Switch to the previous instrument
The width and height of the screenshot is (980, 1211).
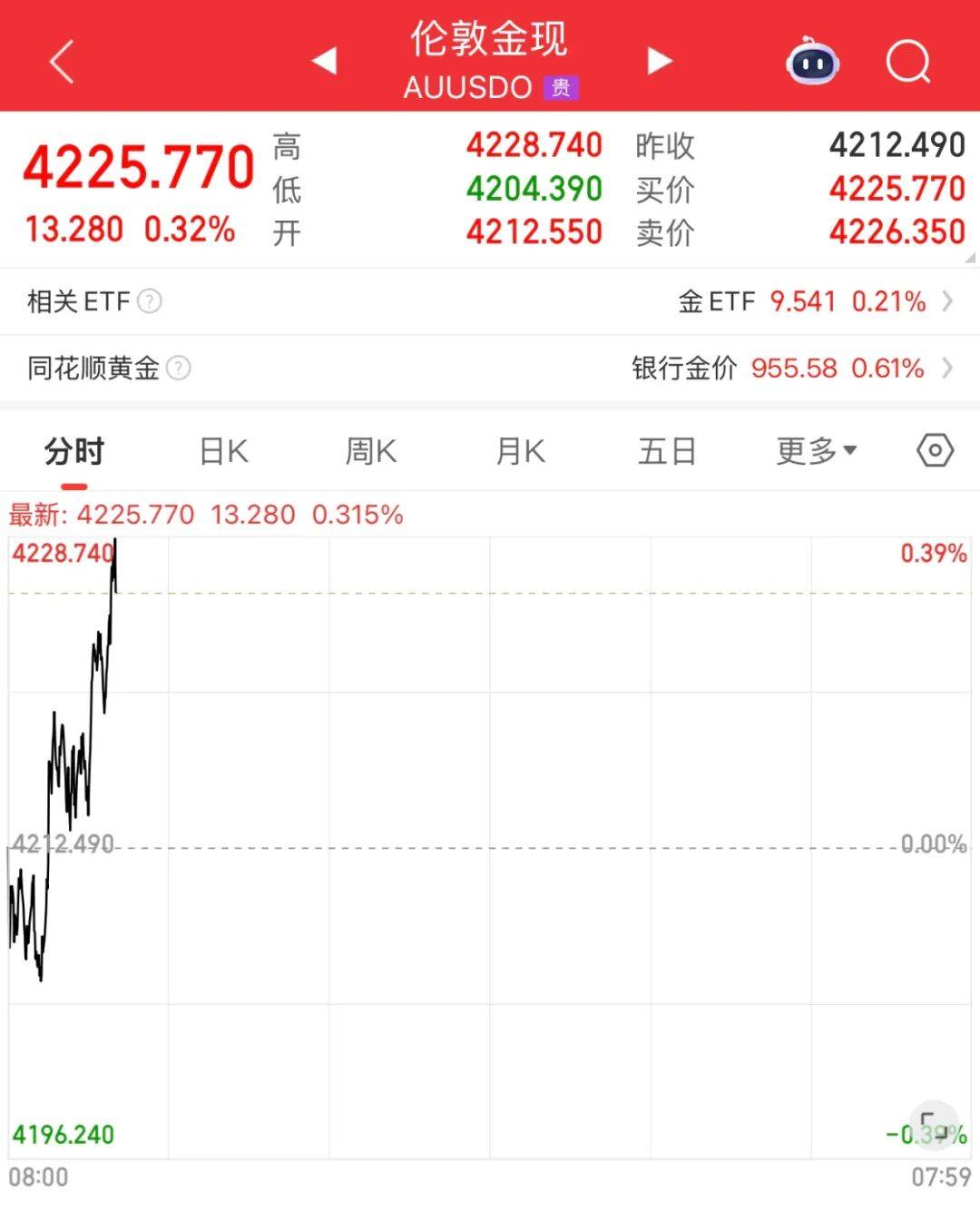pyautogui.click(x=324, y=61)
